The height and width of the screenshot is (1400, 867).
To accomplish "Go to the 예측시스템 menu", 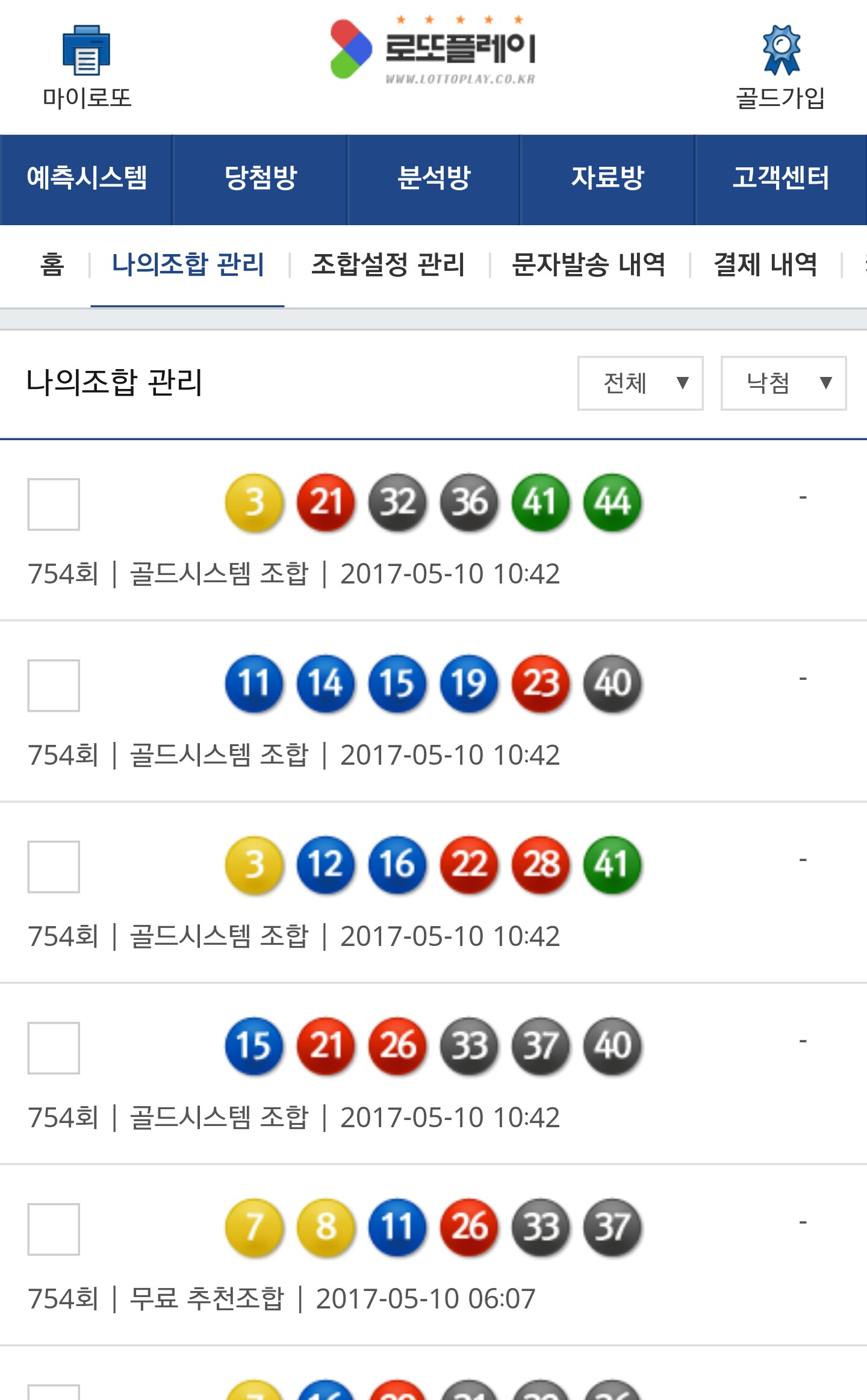I will tap(87, 179).
